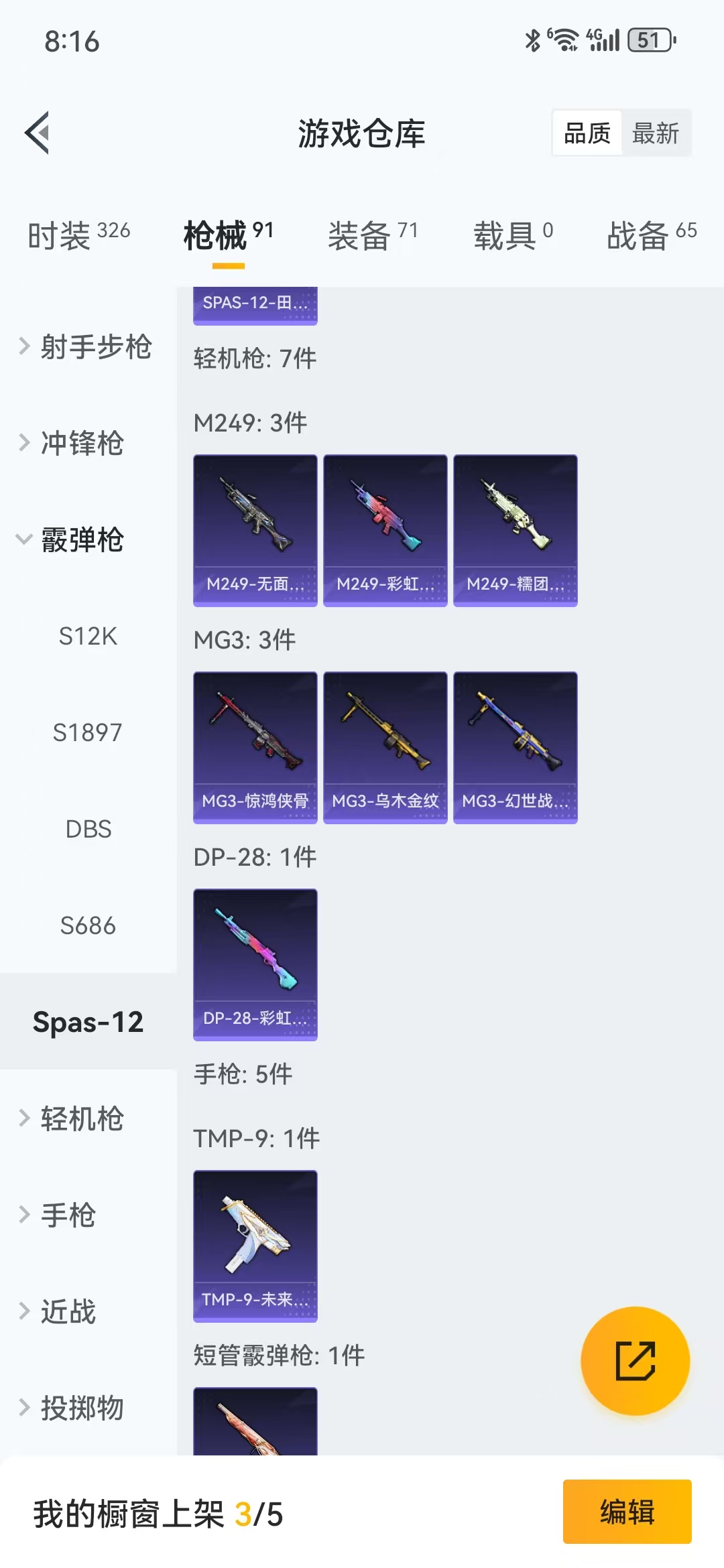Tap 编辑 button for showcase
Screen dimensions: 724x1568
627,1512
